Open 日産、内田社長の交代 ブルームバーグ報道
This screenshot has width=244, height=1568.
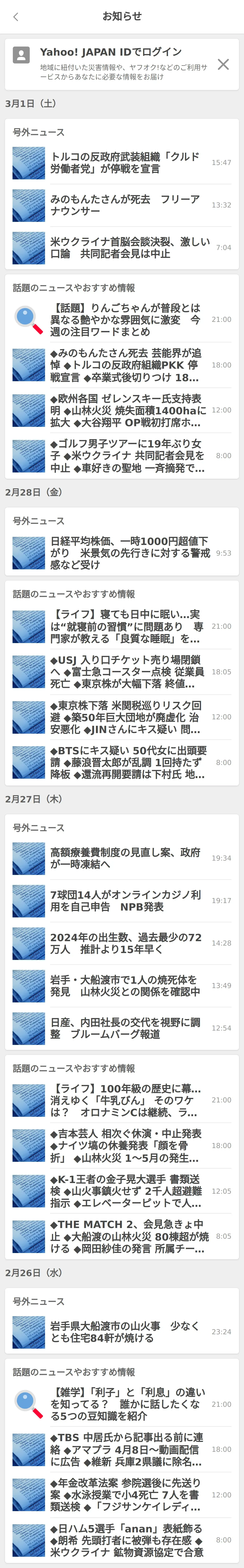click(125, 1028)
